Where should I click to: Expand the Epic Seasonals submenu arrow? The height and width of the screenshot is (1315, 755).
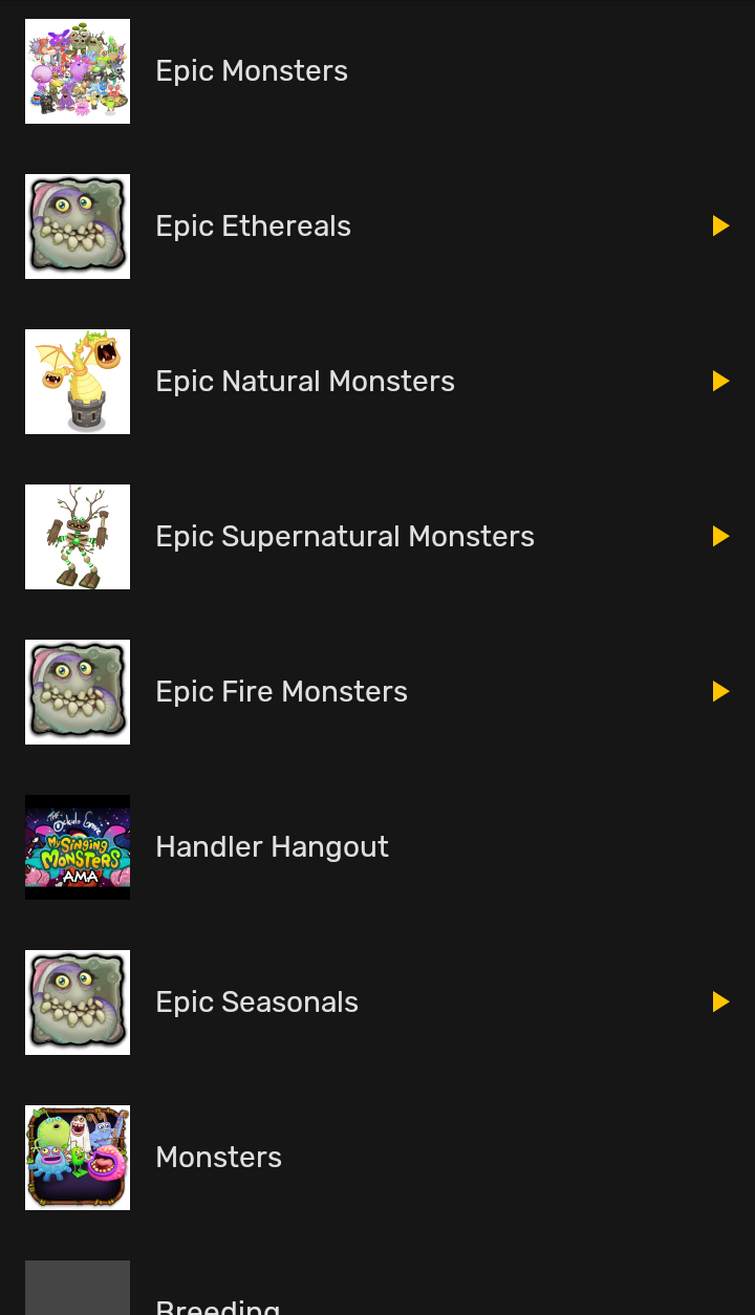click(720, 1002)
